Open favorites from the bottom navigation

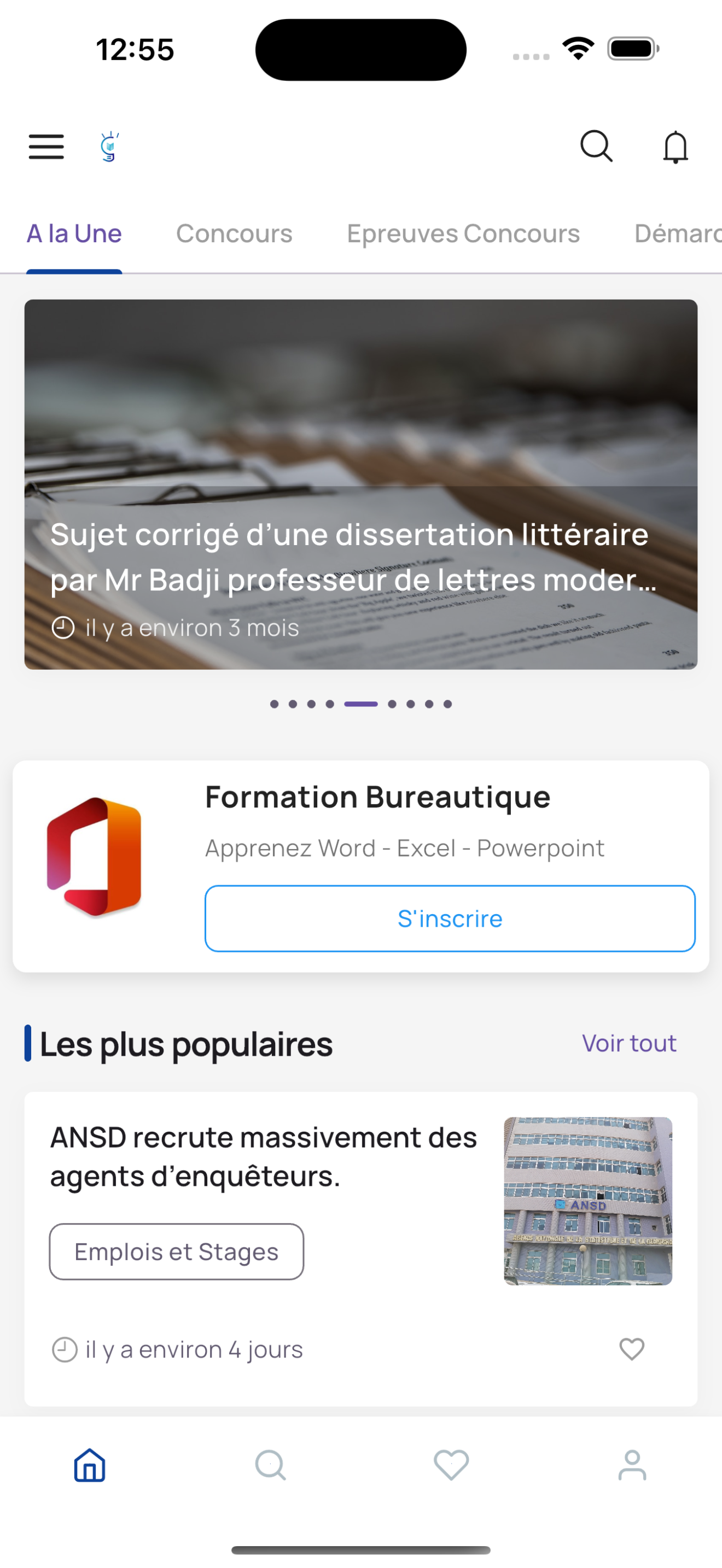[x=451, y=1465]
